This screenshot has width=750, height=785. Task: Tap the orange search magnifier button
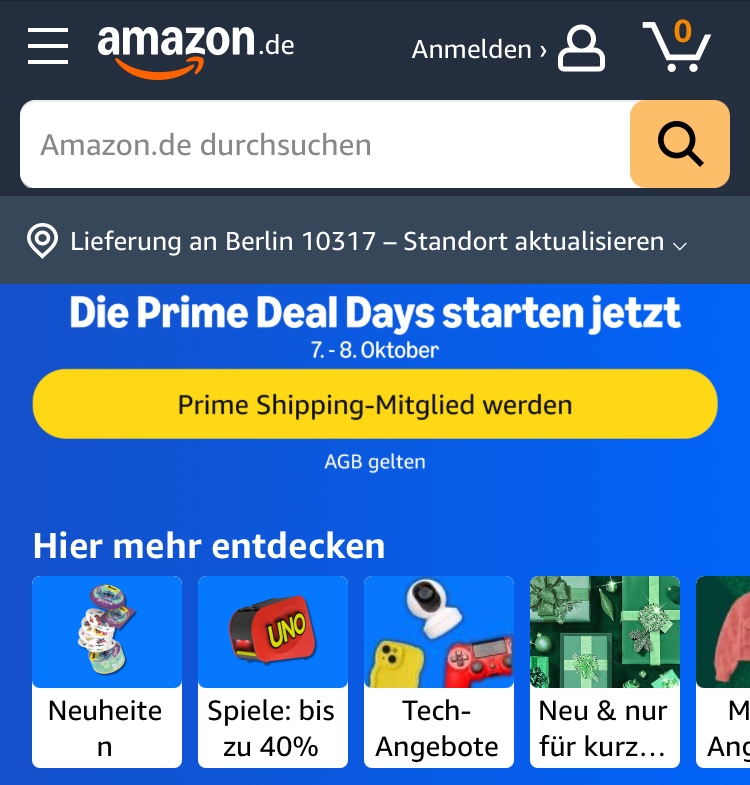pyautogui.click(x=680, y=145)
